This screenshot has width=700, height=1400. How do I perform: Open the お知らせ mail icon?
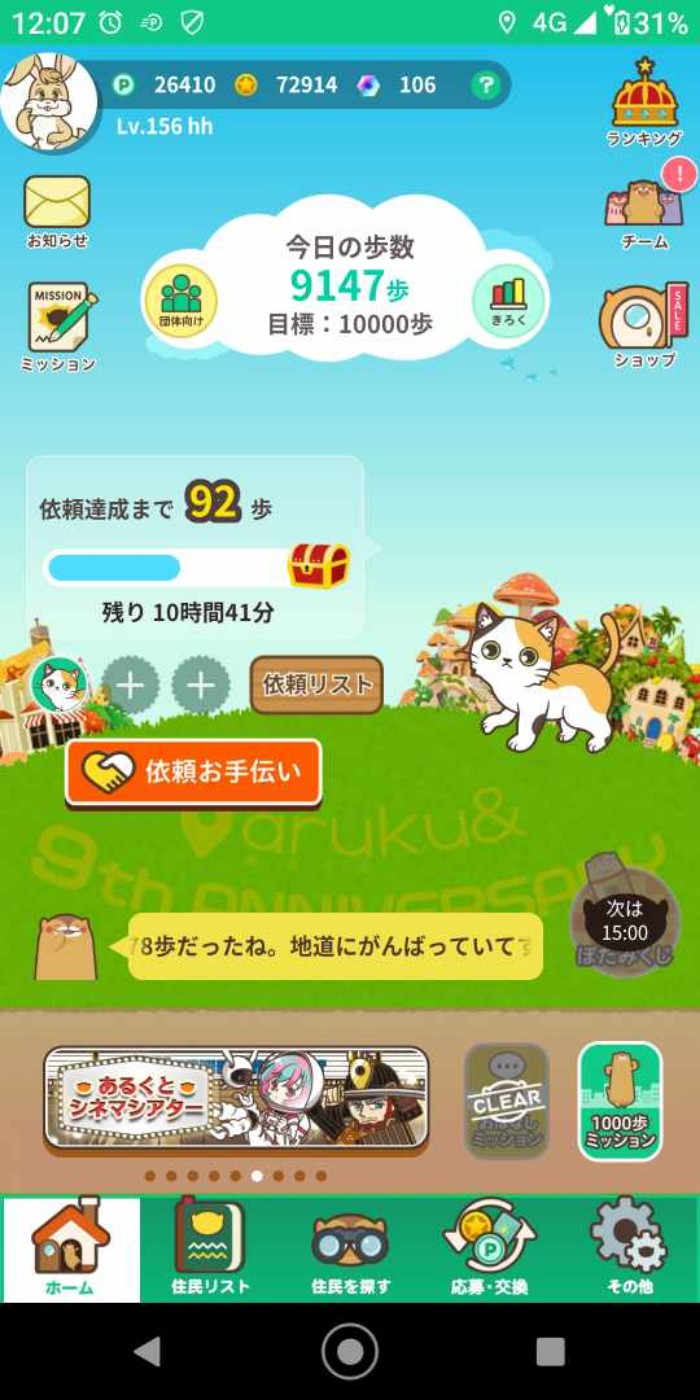point(57,209)
